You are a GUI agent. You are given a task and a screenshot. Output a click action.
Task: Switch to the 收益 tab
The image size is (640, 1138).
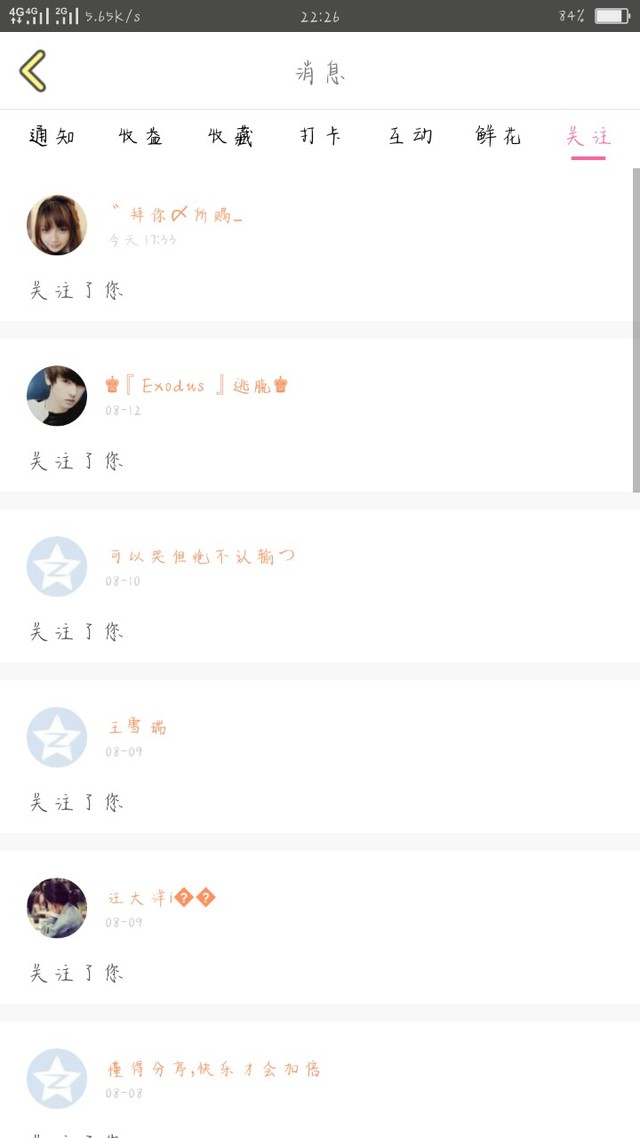[141, 137]
